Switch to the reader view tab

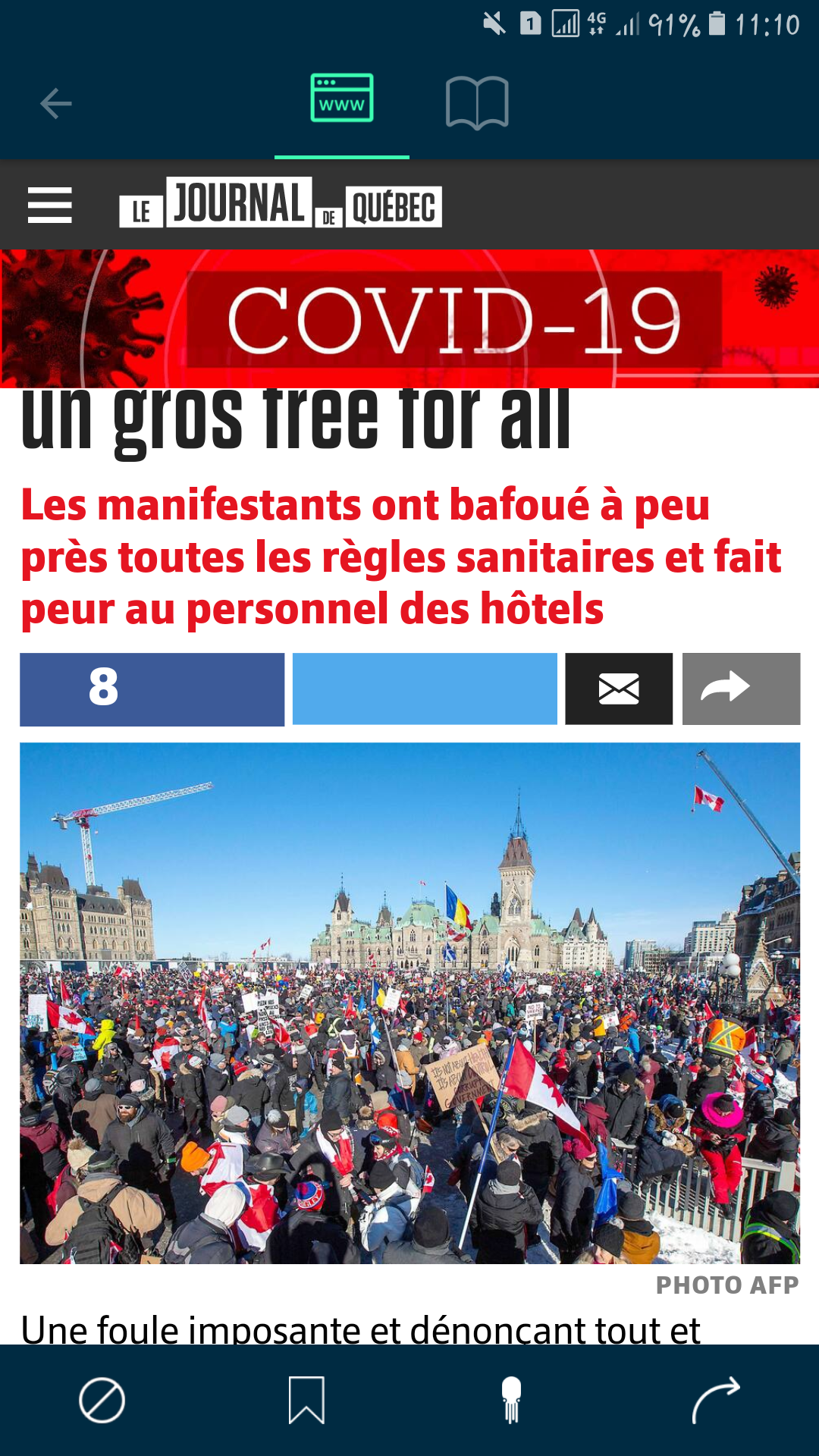(476, 102)
